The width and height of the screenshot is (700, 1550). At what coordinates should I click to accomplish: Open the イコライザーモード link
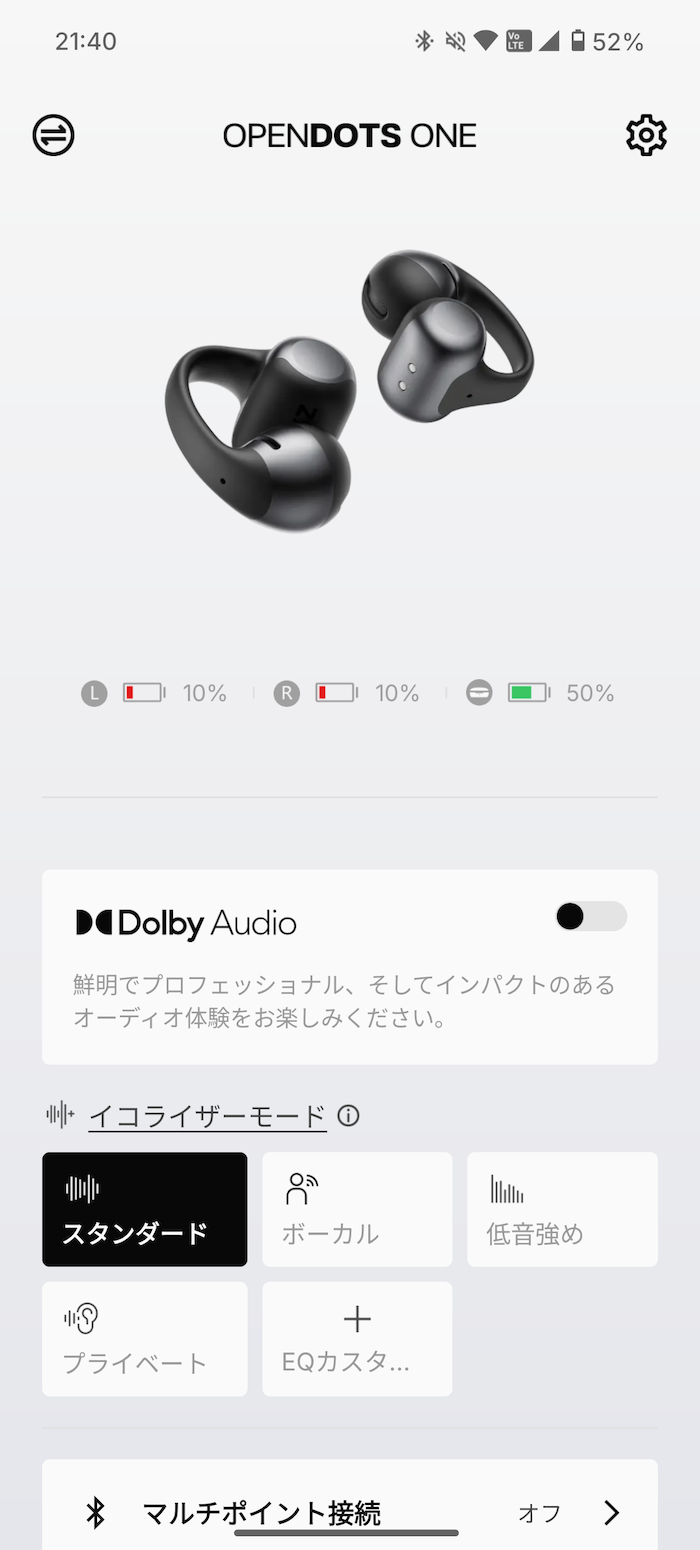click(x=207, y=1116)
